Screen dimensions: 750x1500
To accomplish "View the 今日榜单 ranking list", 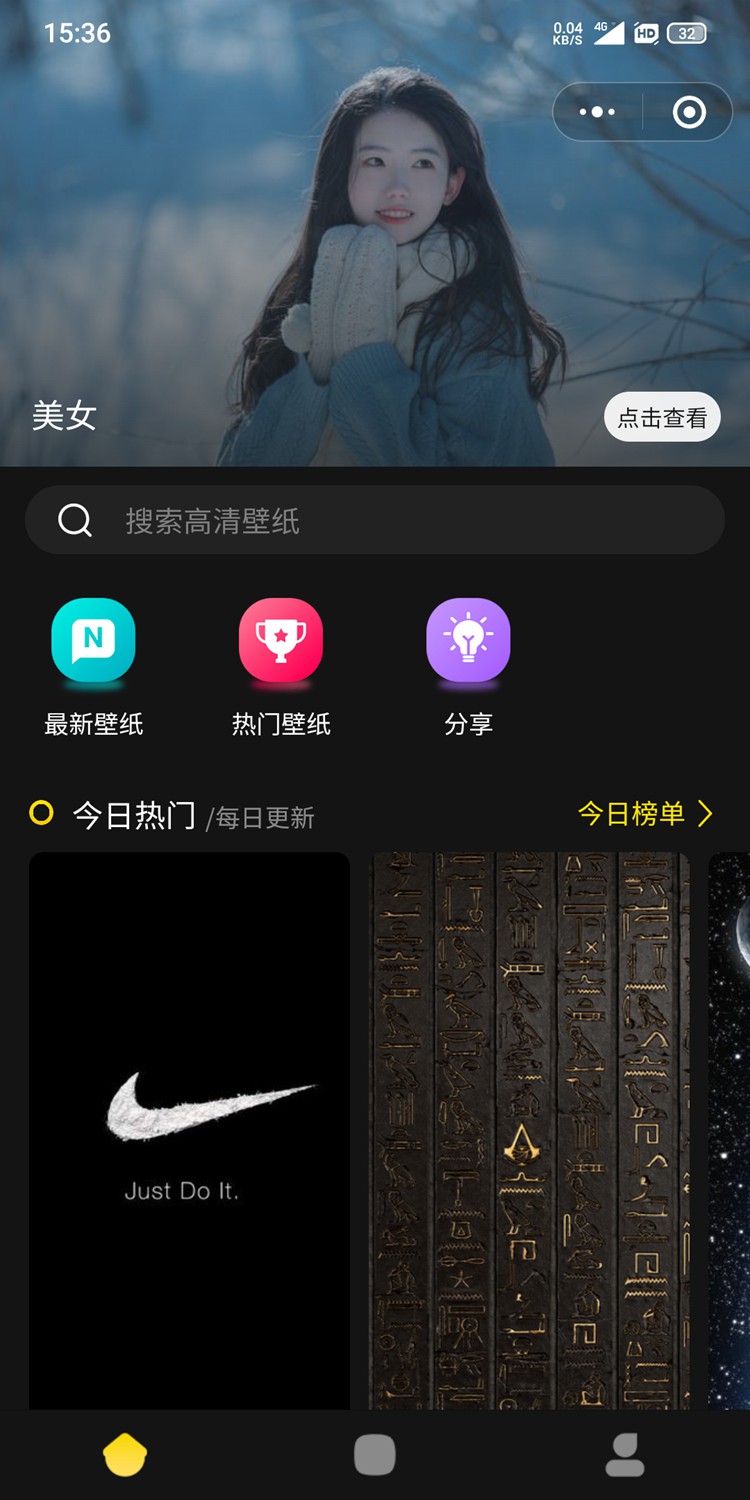I will (645, 814).
